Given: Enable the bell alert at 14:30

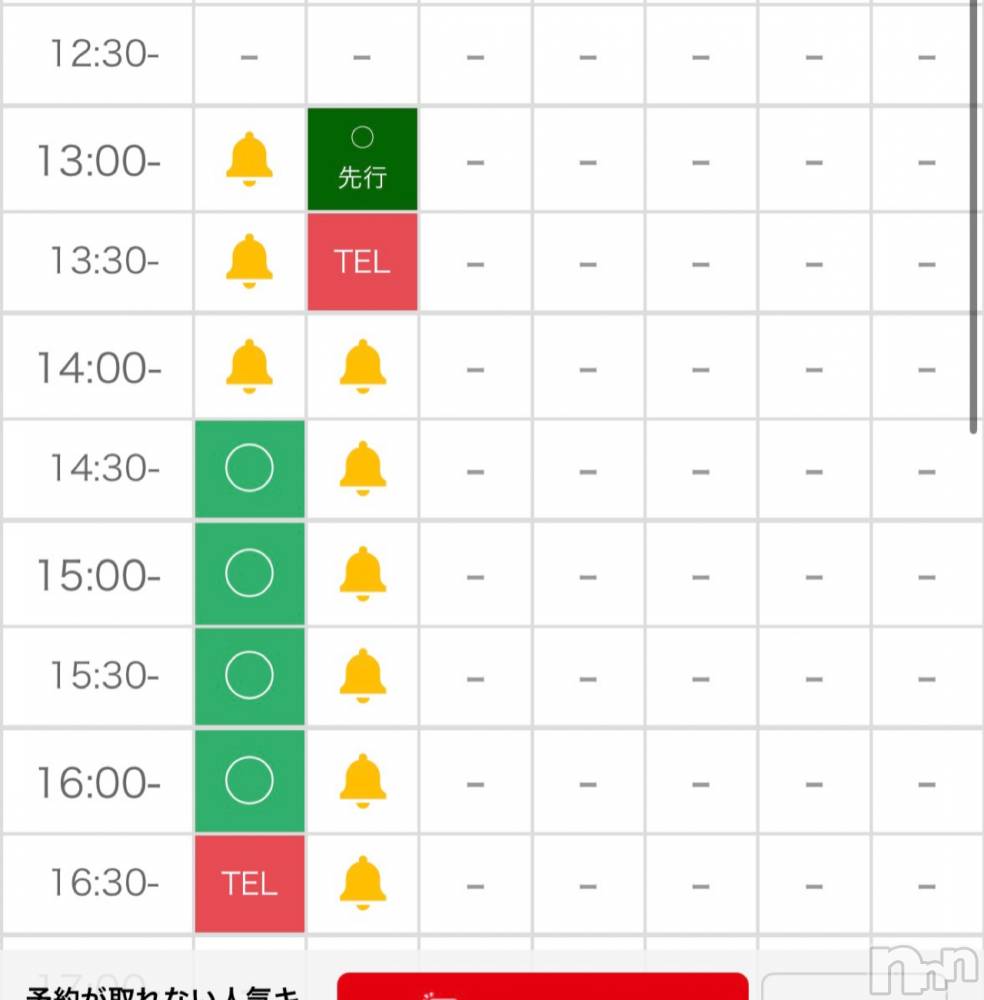Looking at the screenshot, I should [362, 469].
